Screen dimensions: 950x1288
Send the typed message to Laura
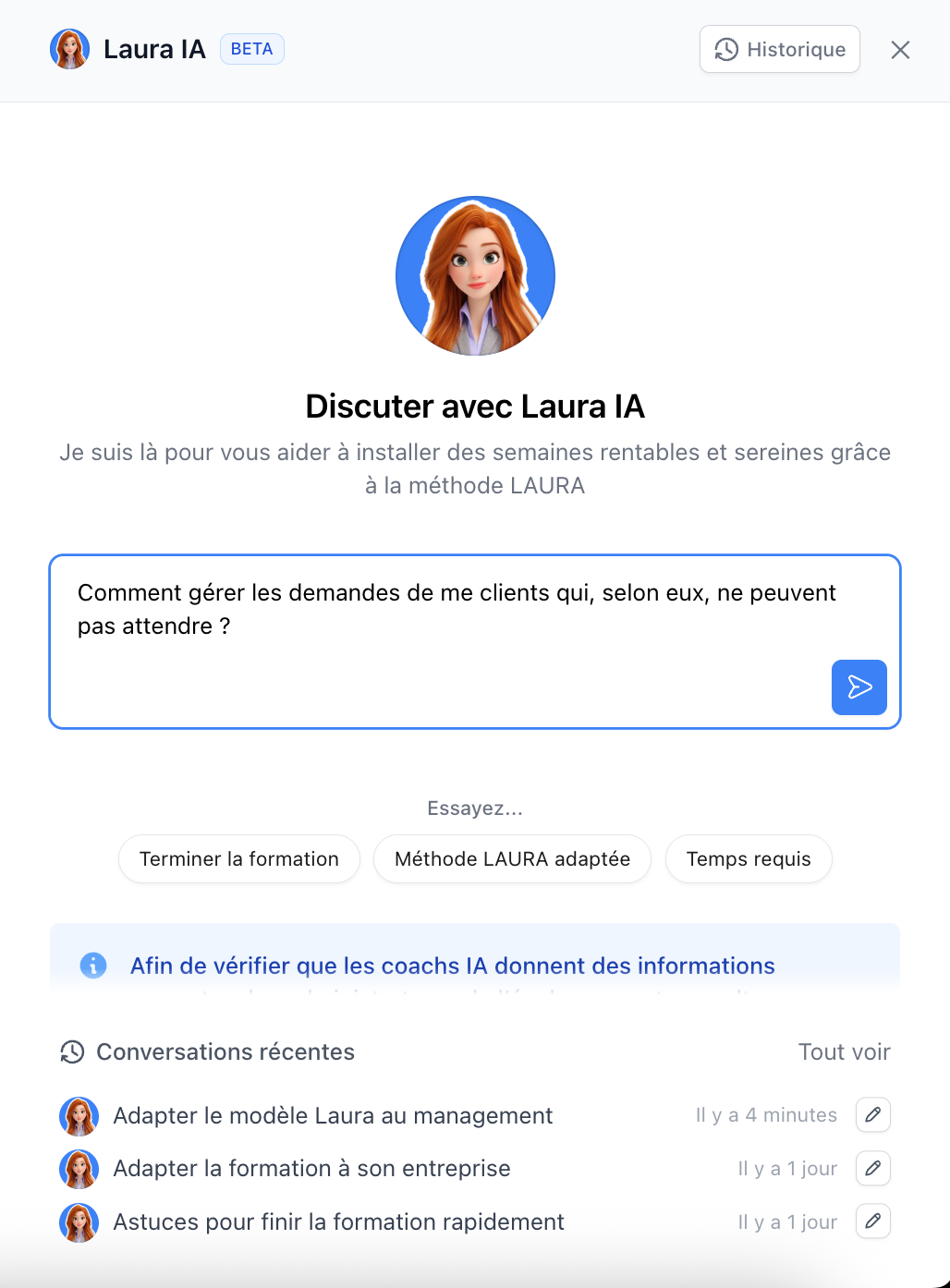click(859, 687)
